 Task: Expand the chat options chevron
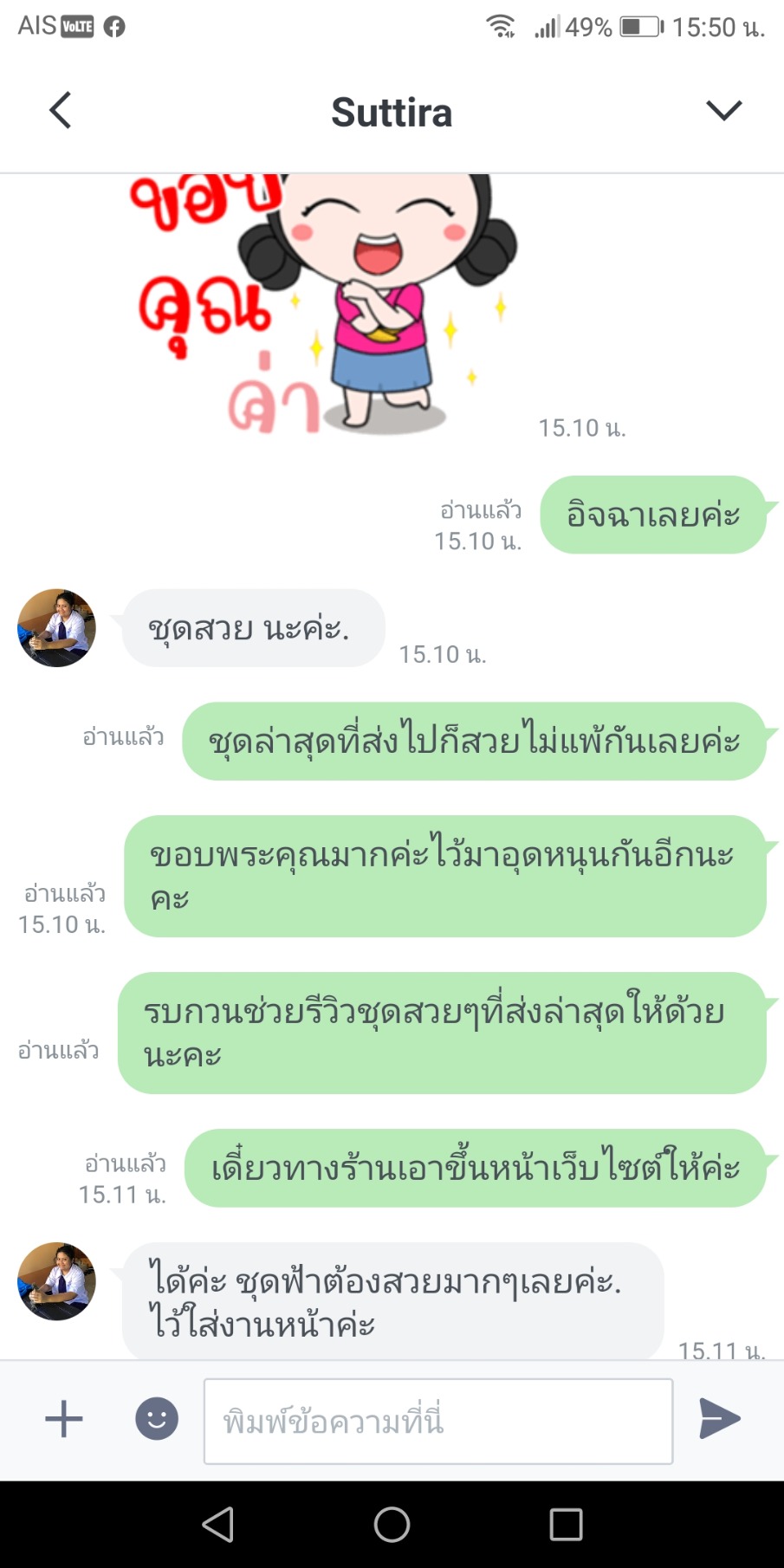pyautogui.click(x=723, y=111)
